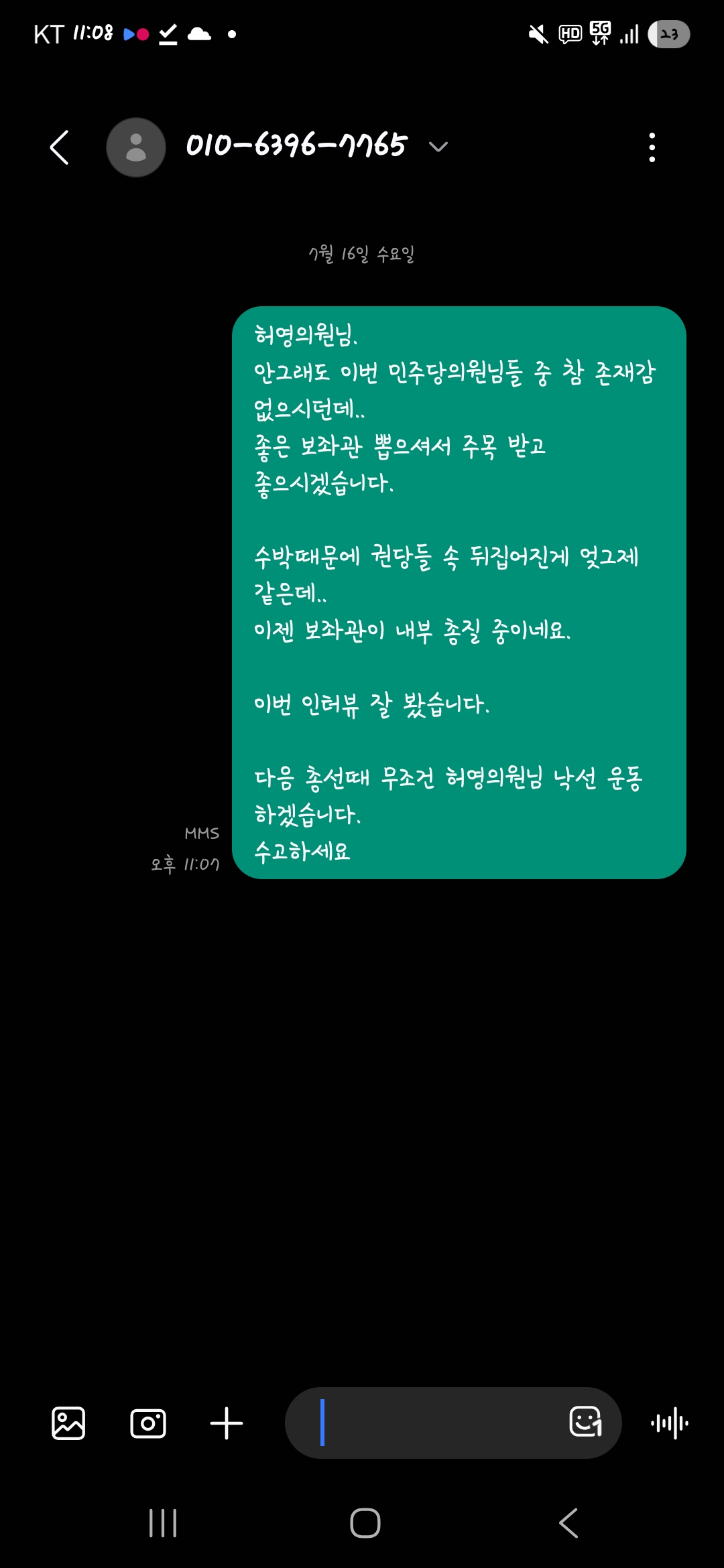Record a voice message
This screenshot has width=724, height=1568.
(x=670, y=1423)
